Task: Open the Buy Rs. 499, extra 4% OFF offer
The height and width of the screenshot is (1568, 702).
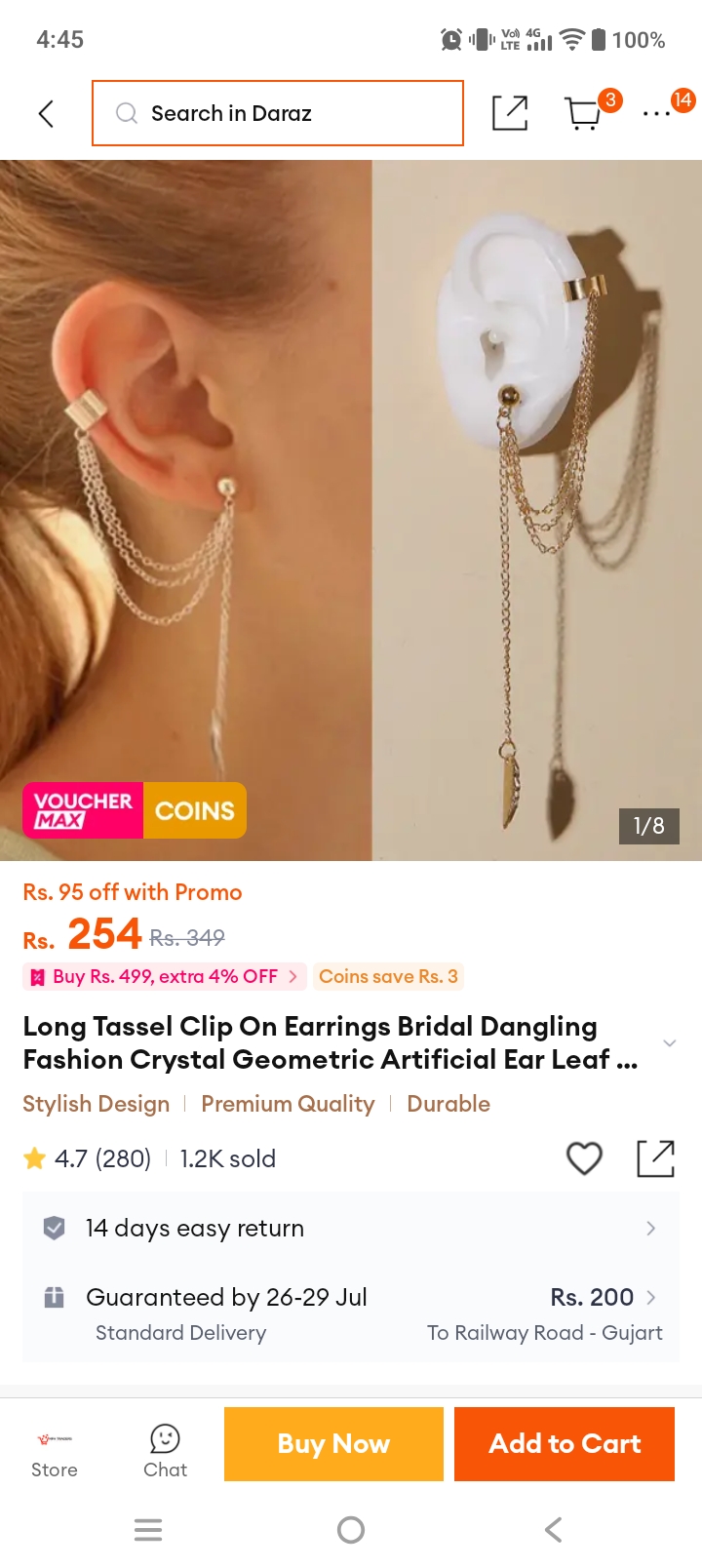Action: click(x=165, y=976)
